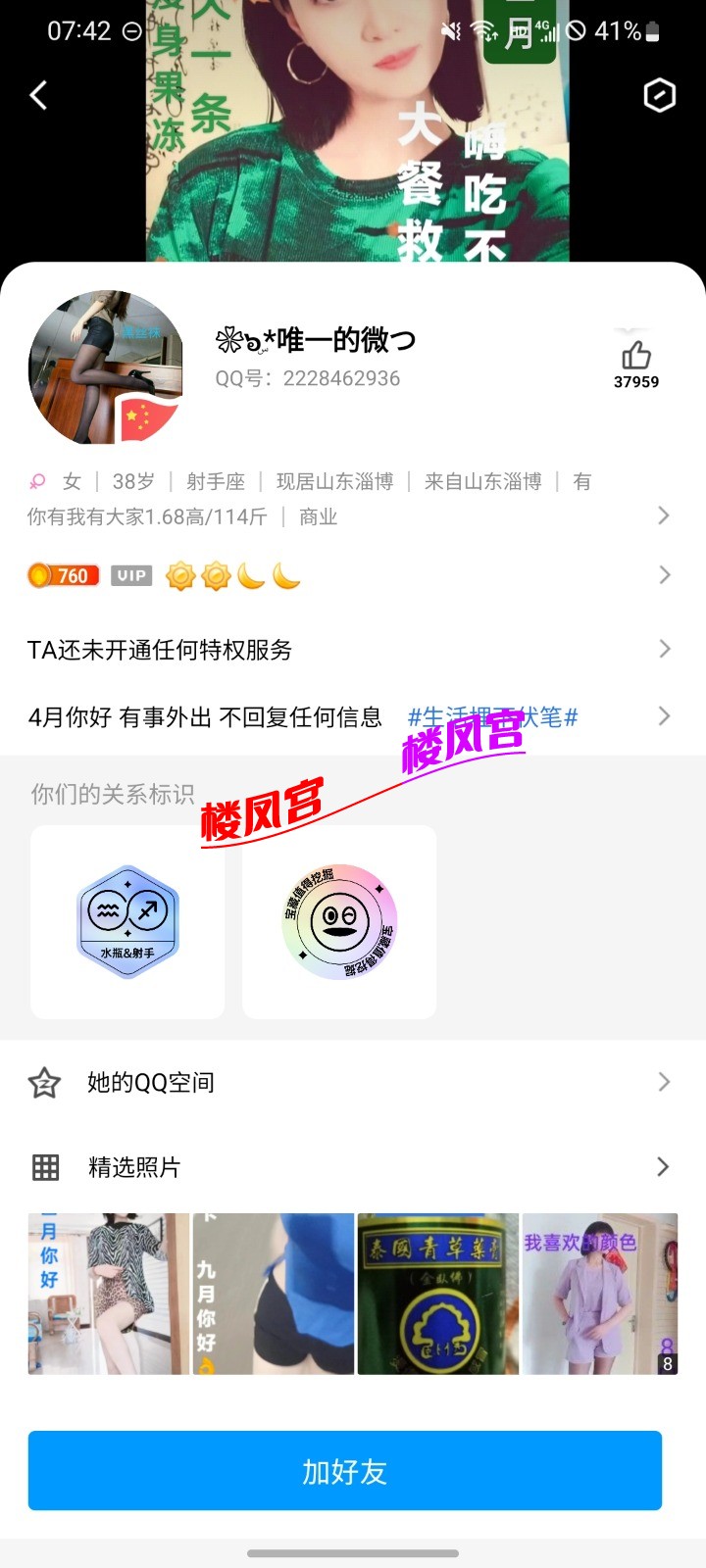Open the profile avatar photo
Screen dimensions: 706x1568
click(106, 367)
